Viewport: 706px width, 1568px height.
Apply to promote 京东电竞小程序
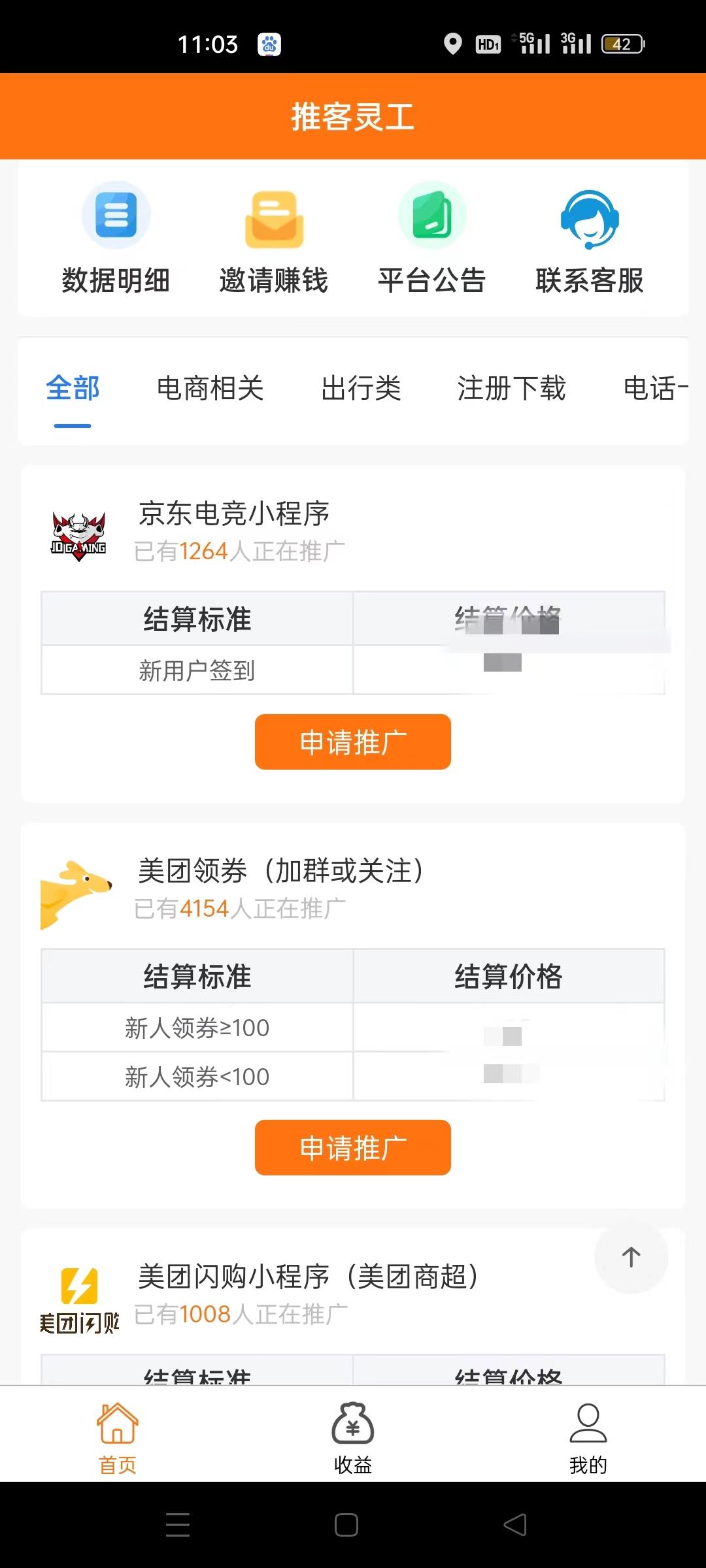(x=353, y=742)
